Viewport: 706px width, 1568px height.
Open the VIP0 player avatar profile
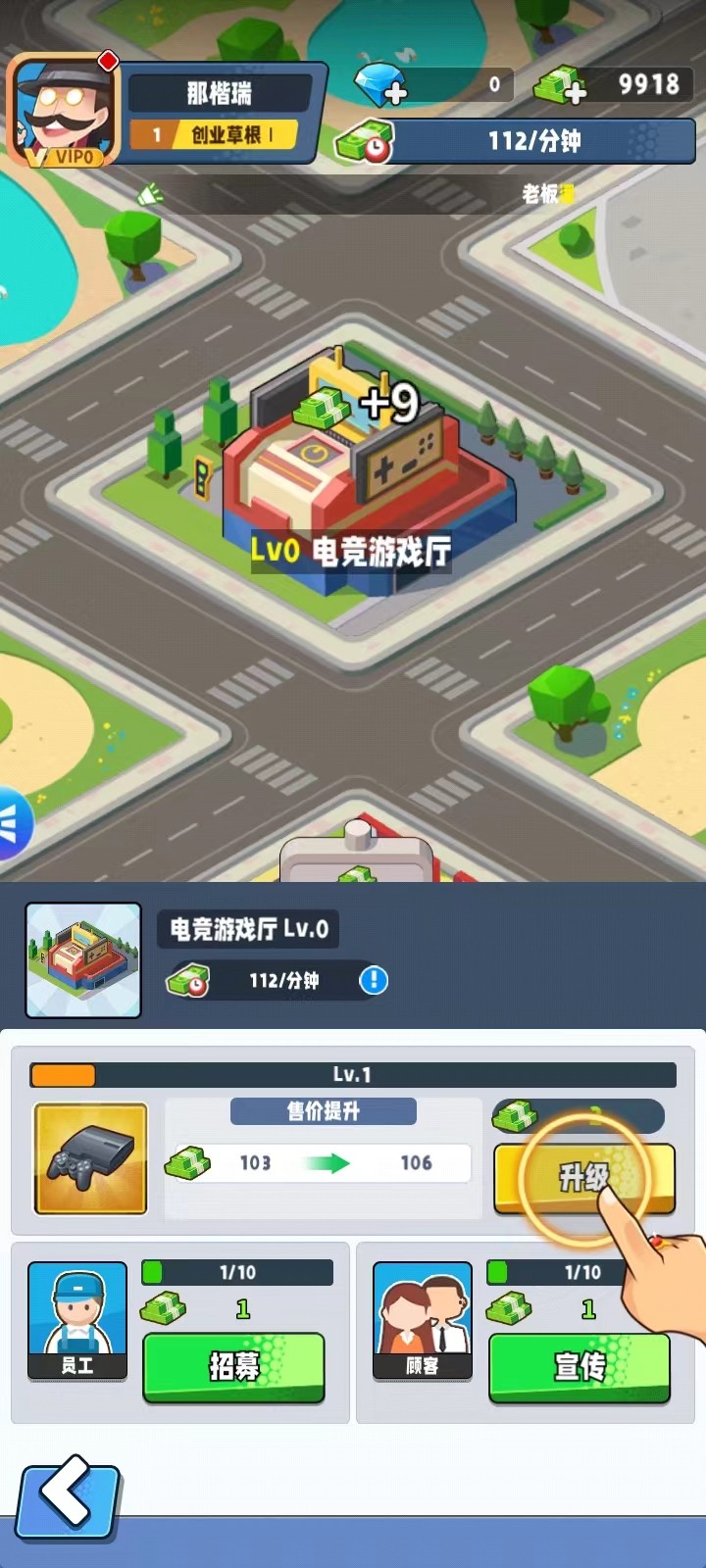pos(64,110)
